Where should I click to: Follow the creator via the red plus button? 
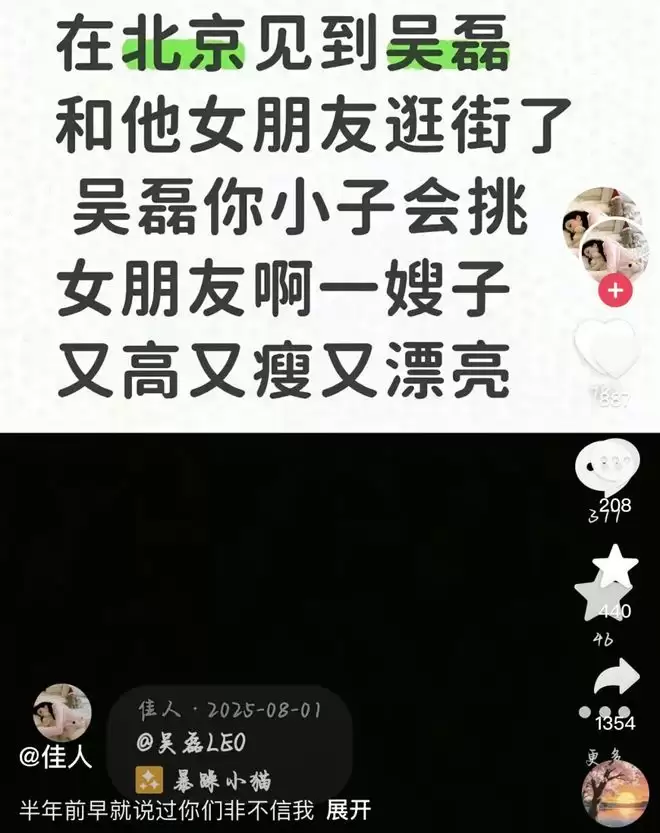(x=615, y=291)
